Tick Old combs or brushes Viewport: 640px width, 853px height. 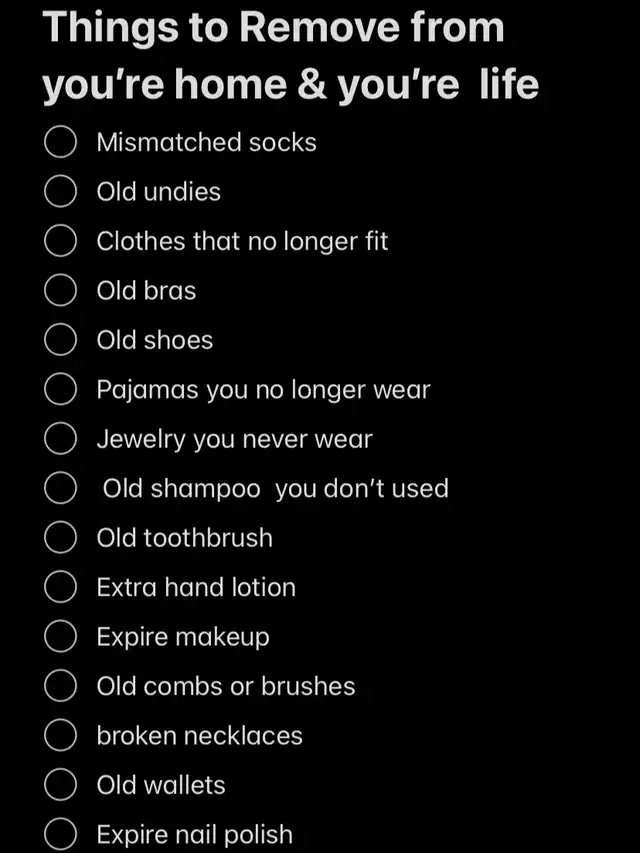pyautogui.click(x=61, y=686)
